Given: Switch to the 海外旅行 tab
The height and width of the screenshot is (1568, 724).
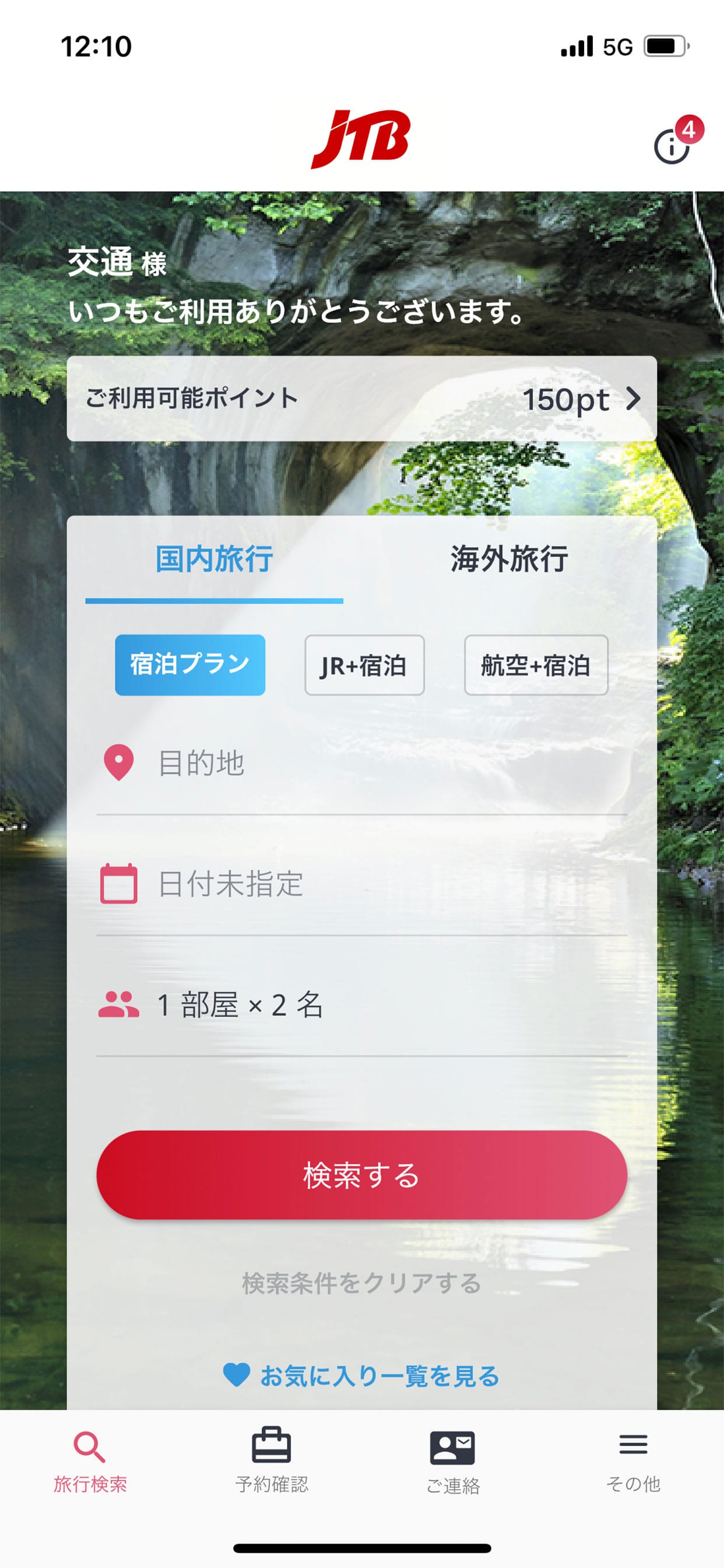Looking at the screenshot, I should click(509, 559).
